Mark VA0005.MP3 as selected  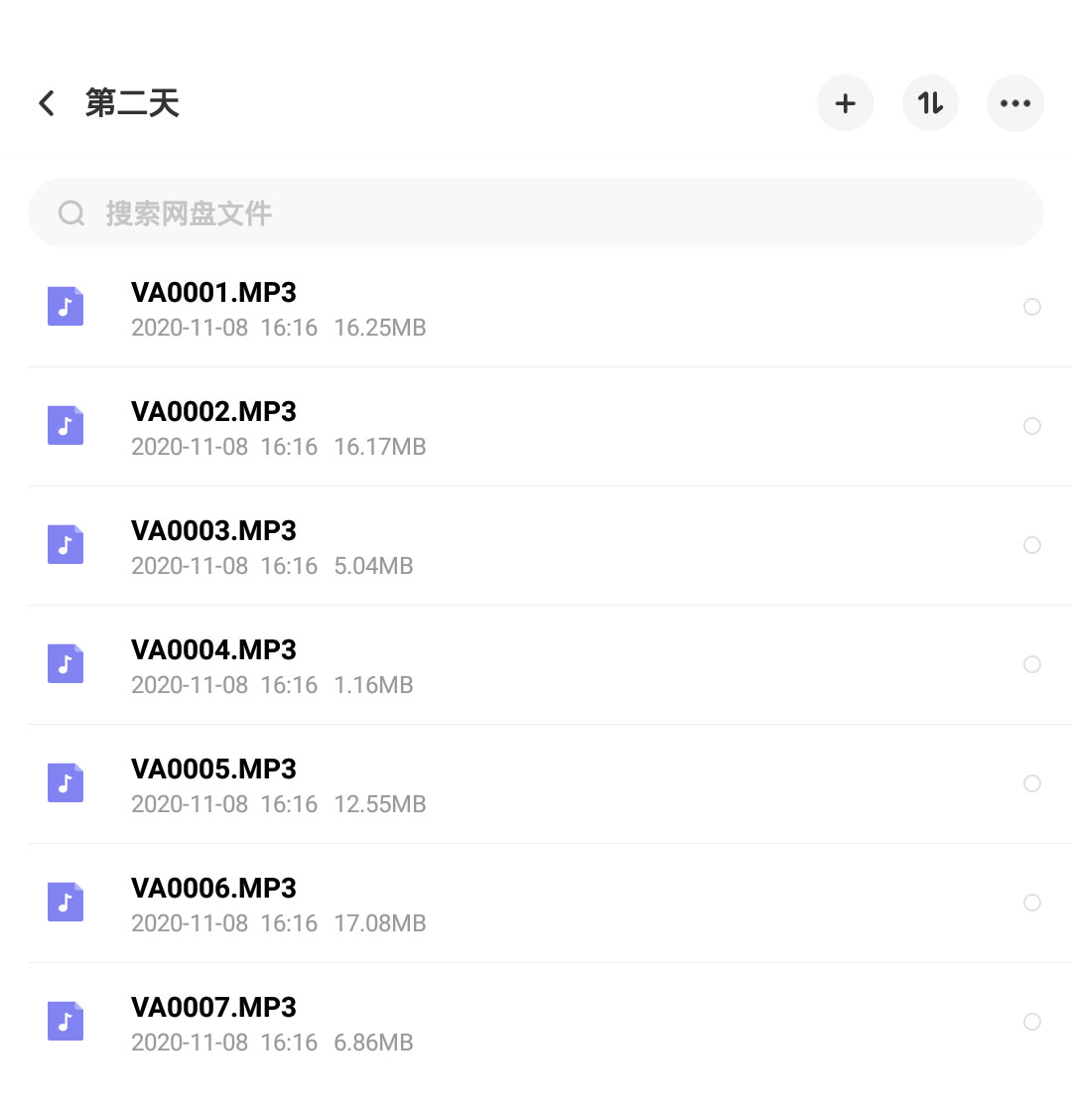[x=1031, y=783]
